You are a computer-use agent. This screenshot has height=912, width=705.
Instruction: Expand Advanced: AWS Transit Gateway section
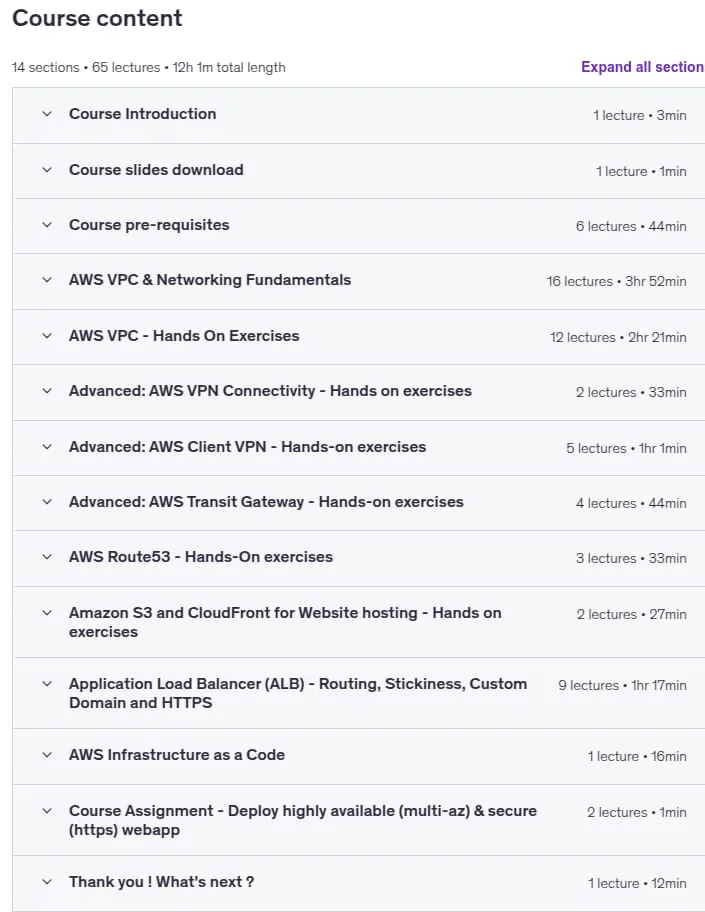(358, 503)
